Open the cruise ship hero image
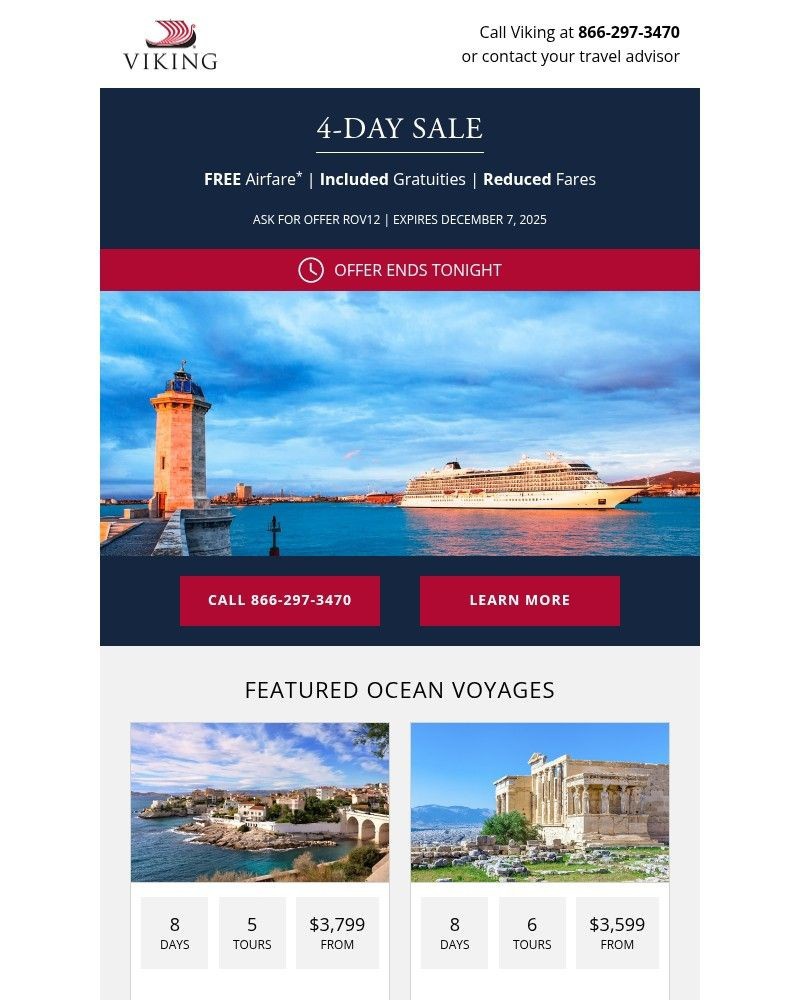Screen dimensions: 800x1000 (x=400, y=425)
